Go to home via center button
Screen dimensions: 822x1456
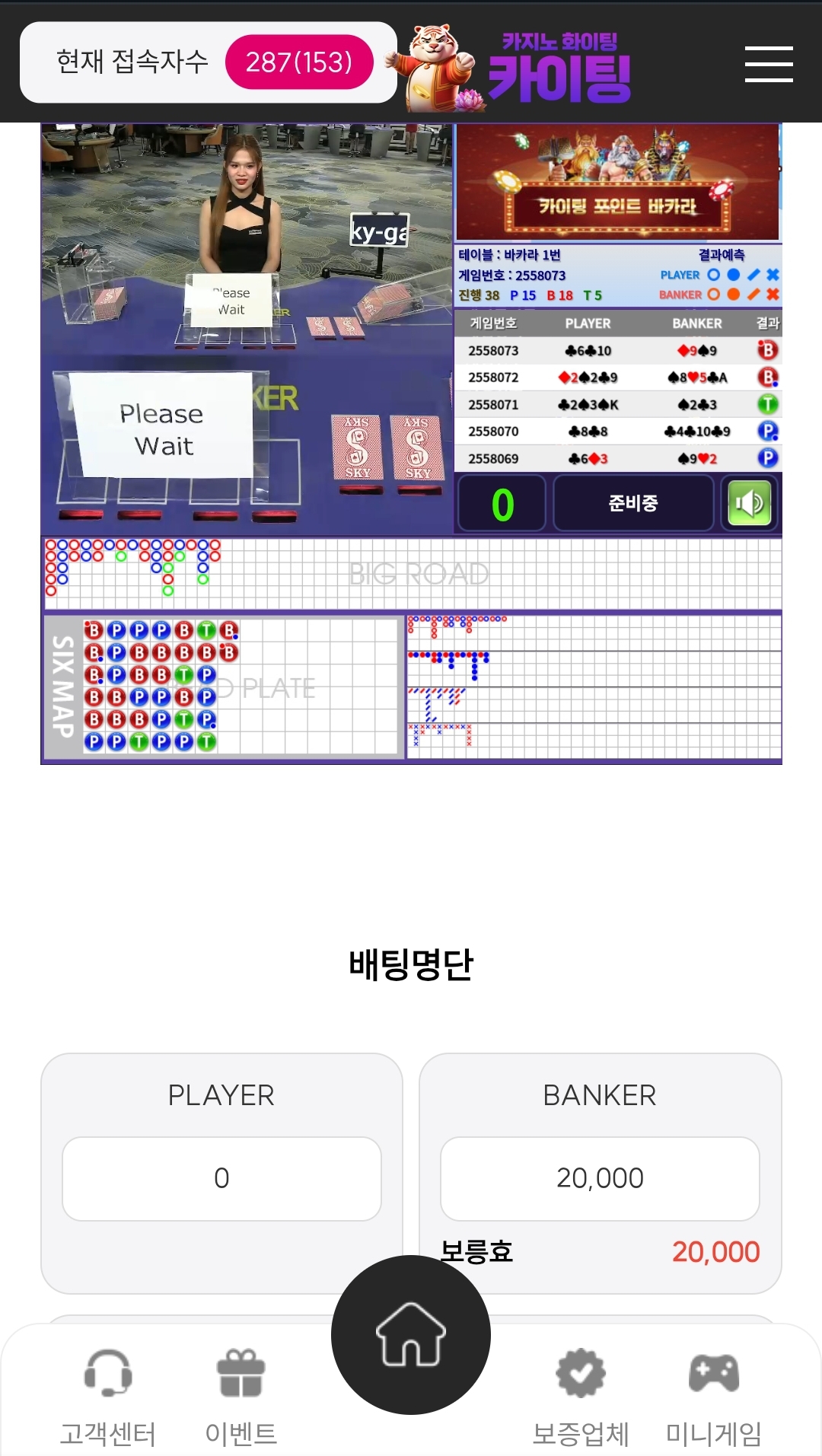(x=411, y=1334)
